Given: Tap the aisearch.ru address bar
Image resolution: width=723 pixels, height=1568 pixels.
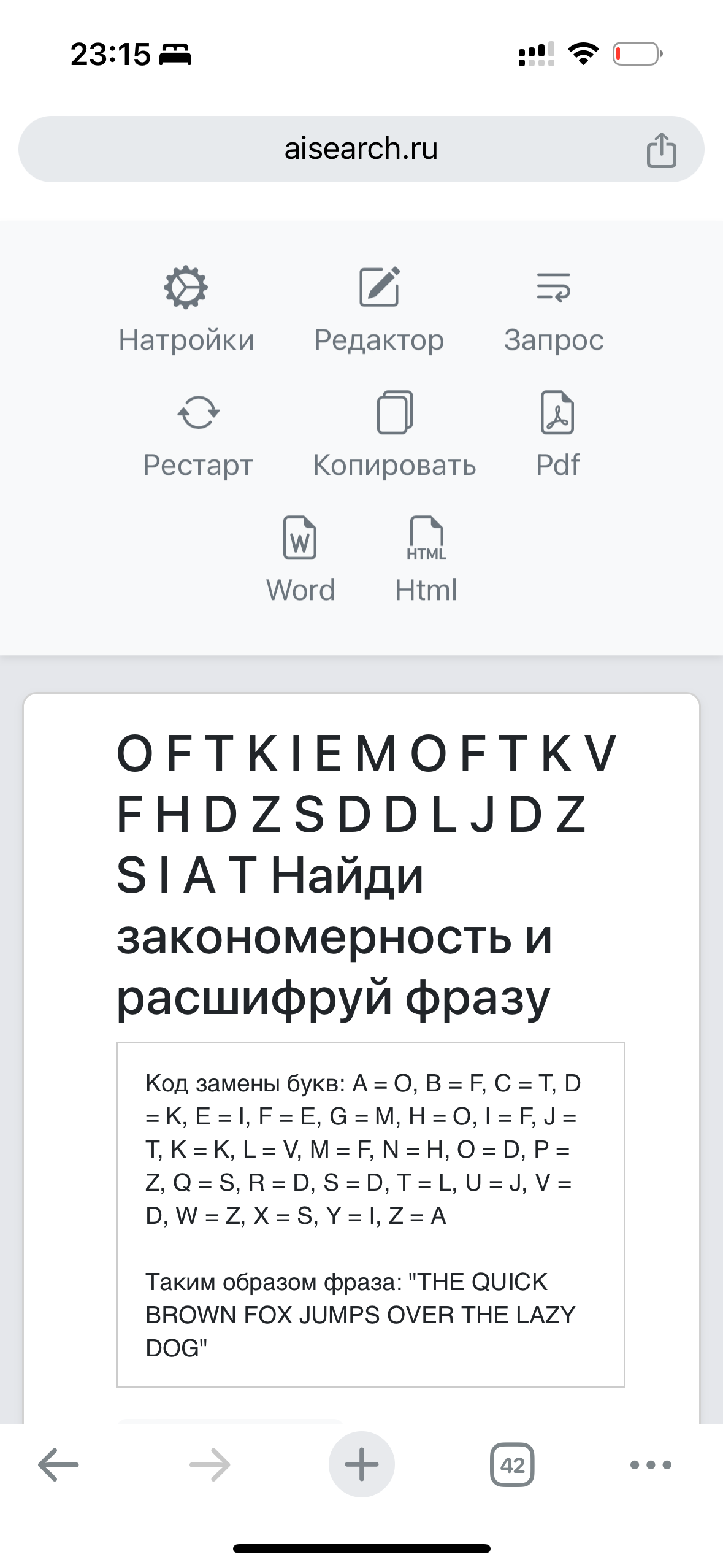Looking at the screenshot, I should click(361, 149).
